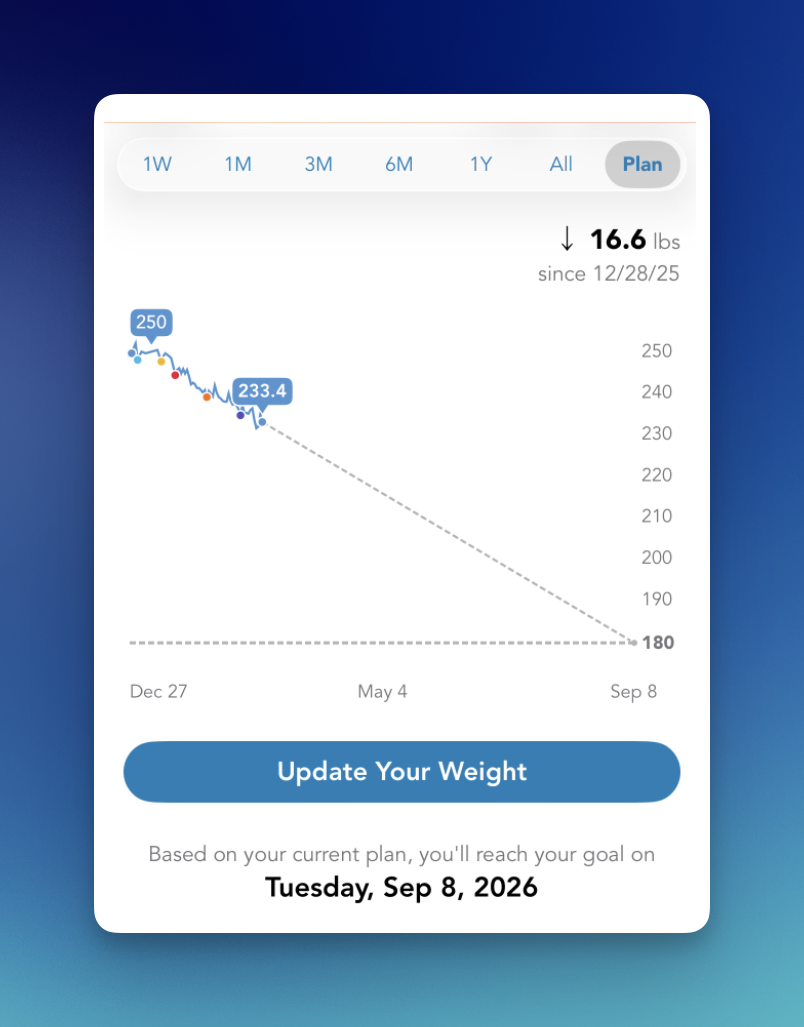Image resolution: width=804 pixels, height=1027 pixels.
Task: Switch to the 6M range
Action: 399,164
